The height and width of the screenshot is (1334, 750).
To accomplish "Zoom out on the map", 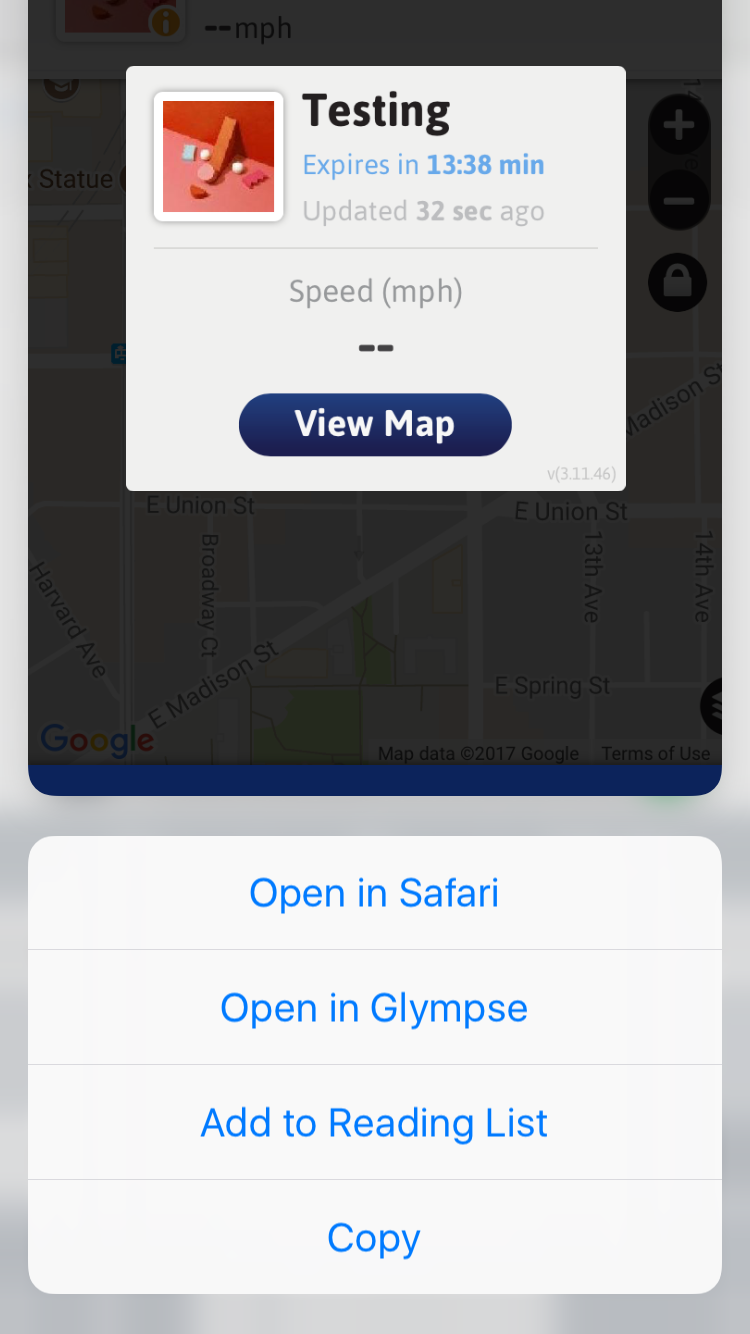I will 679,200.
